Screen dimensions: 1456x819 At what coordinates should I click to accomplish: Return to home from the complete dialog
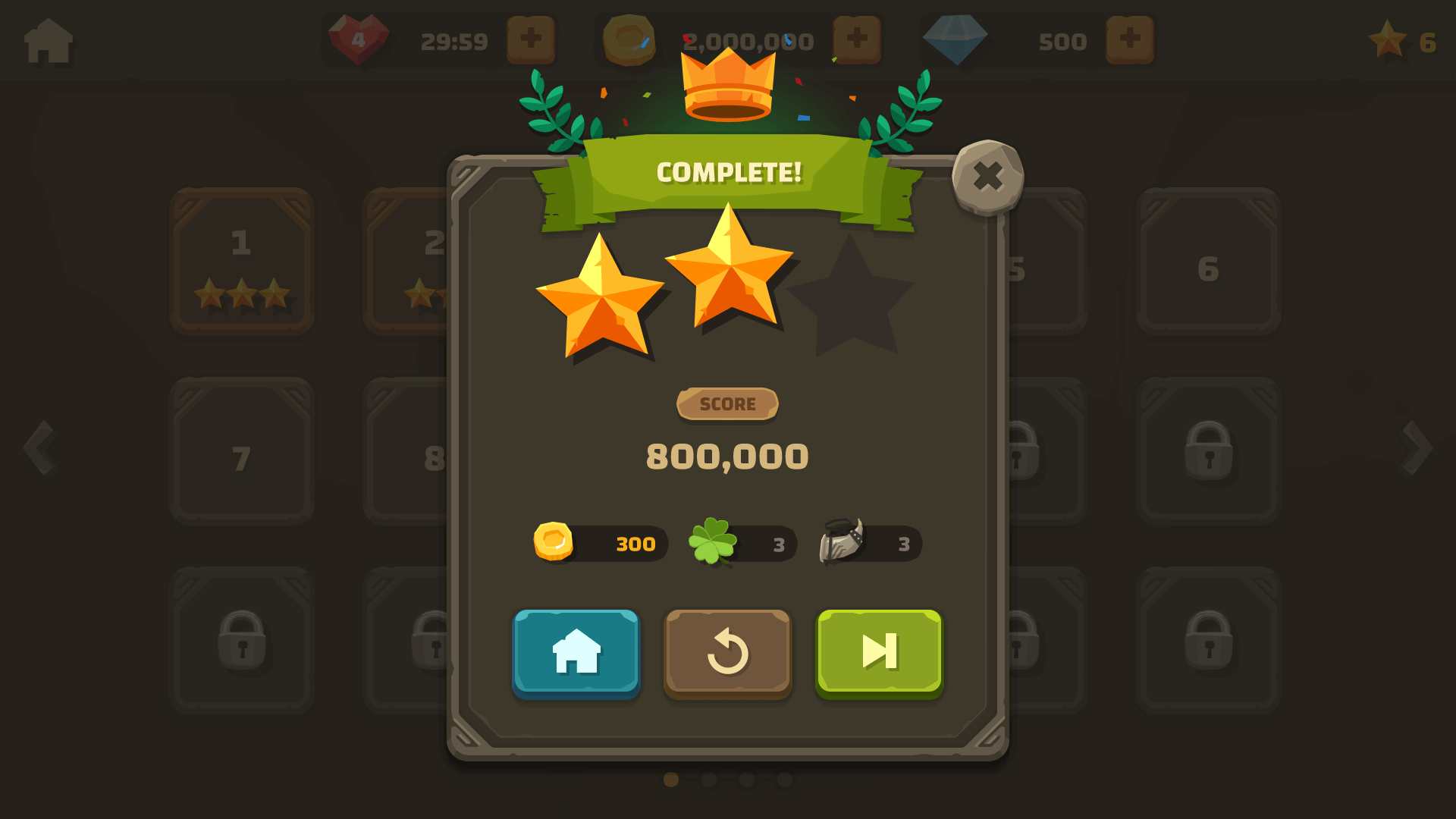click(x=576, y=651)
